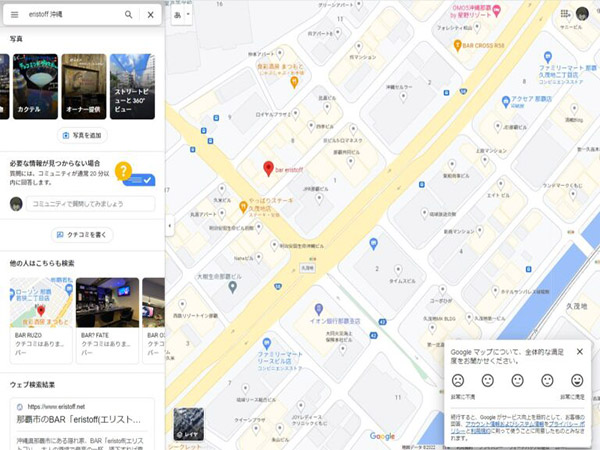The image size is (600, 450).
Task: Open the hamburger menu in search bar
Action: (x=14, y=15)
